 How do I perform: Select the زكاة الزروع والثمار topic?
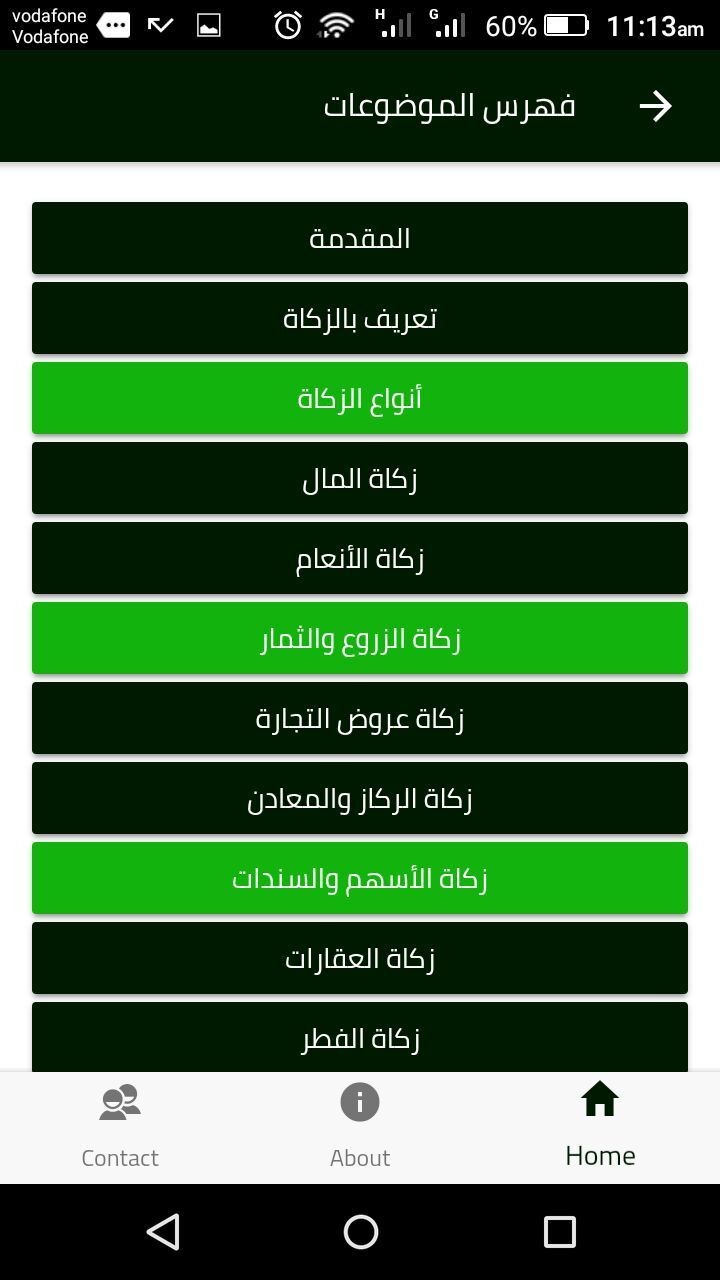(x=360, y=638)
